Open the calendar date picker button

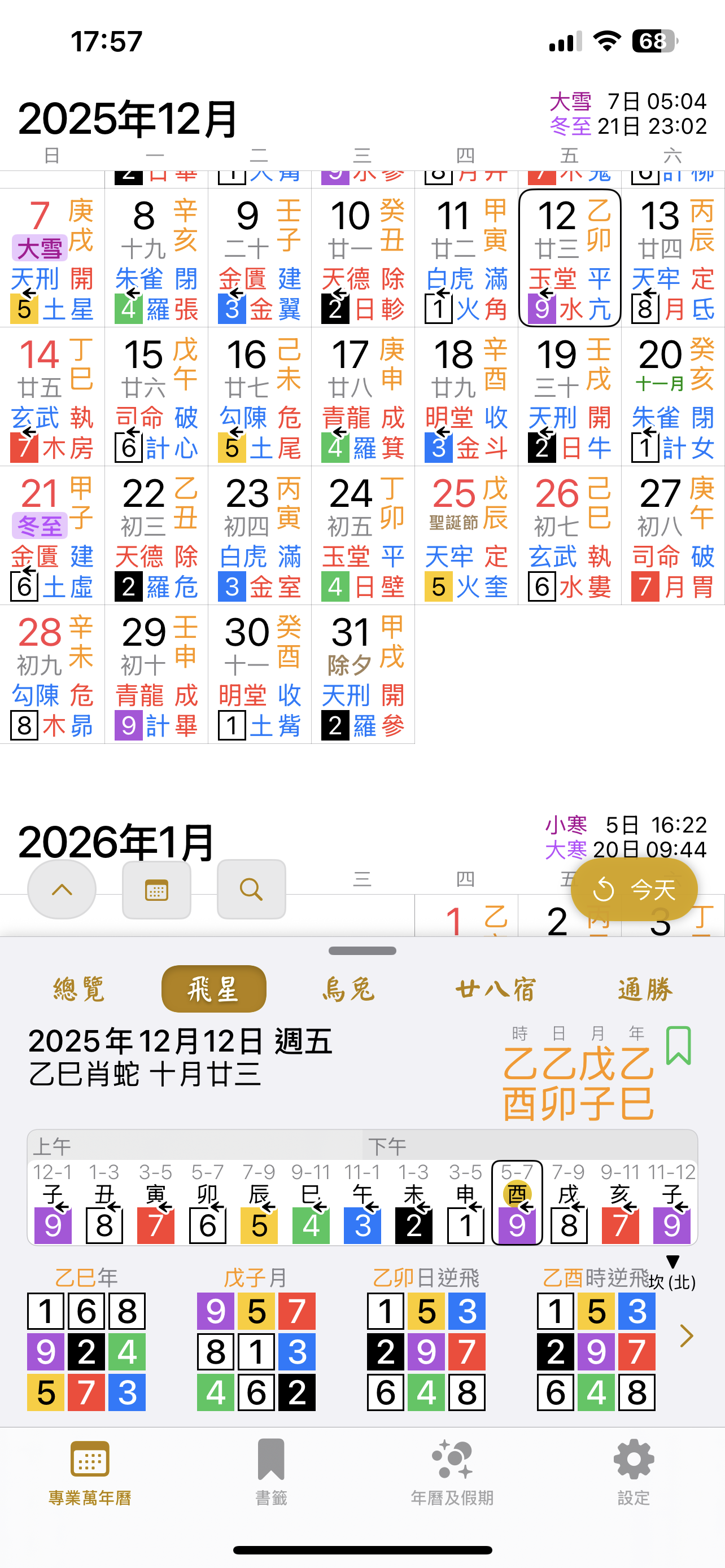156,890
